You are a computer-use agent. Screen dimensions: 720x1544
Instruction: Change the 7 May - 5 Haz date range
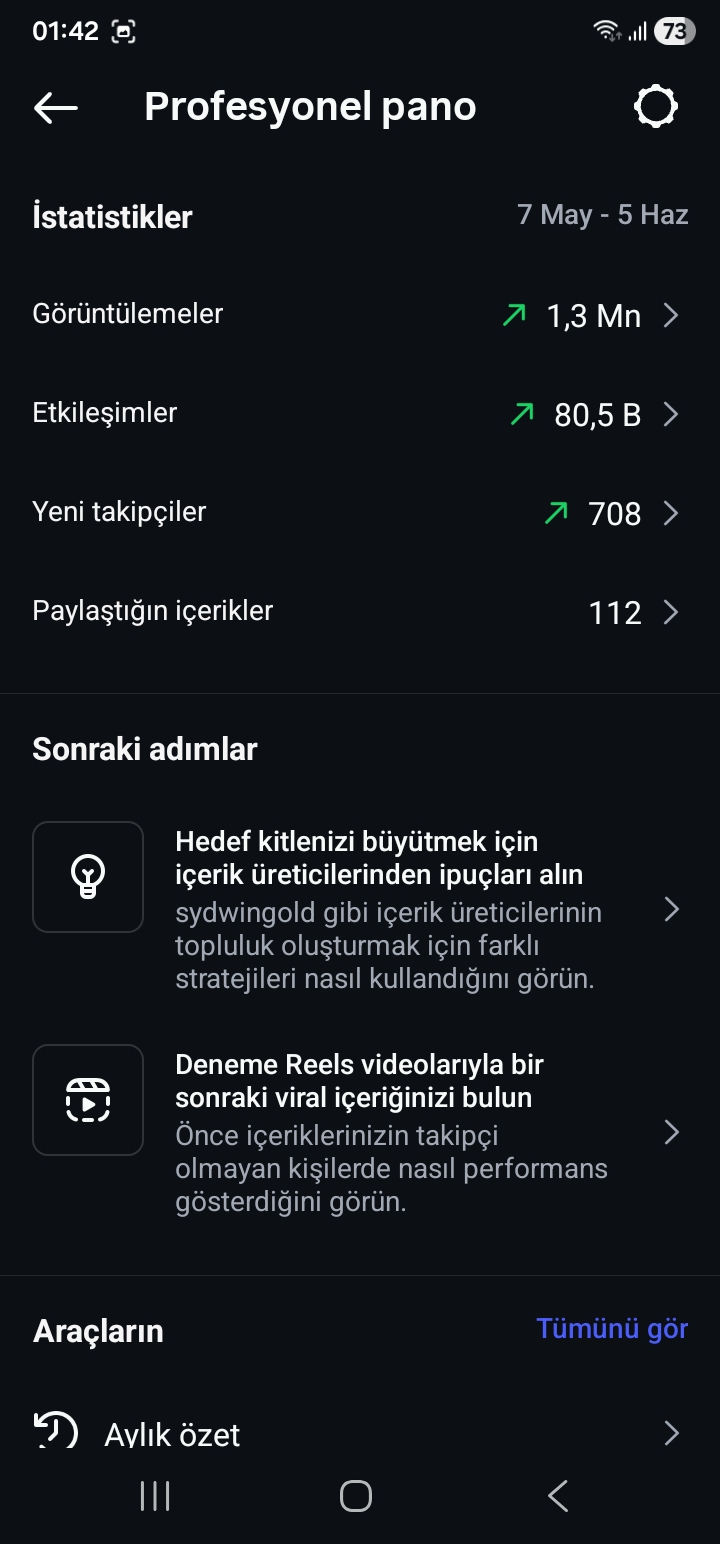[602, 215]
